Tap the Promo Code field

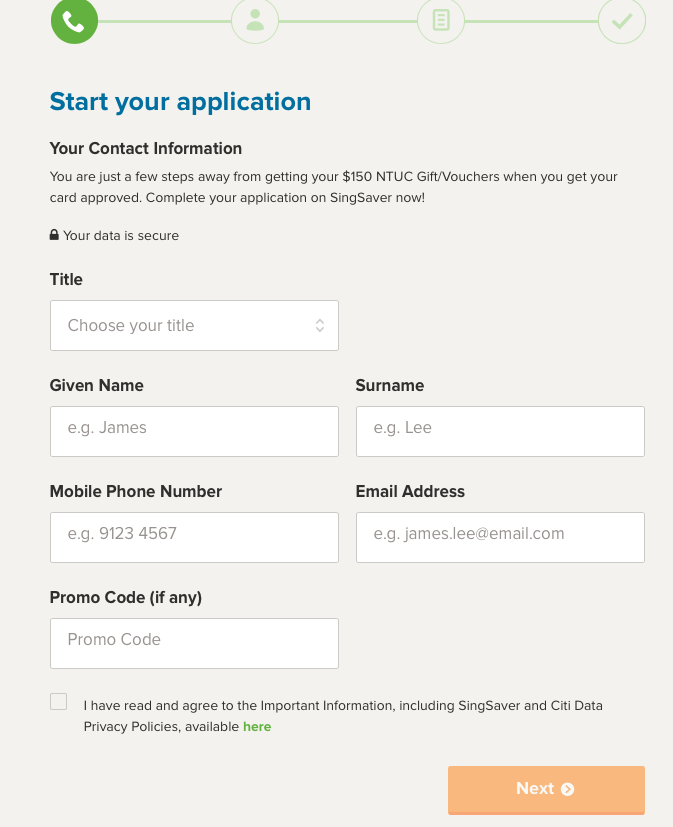[x=194, y=643]
